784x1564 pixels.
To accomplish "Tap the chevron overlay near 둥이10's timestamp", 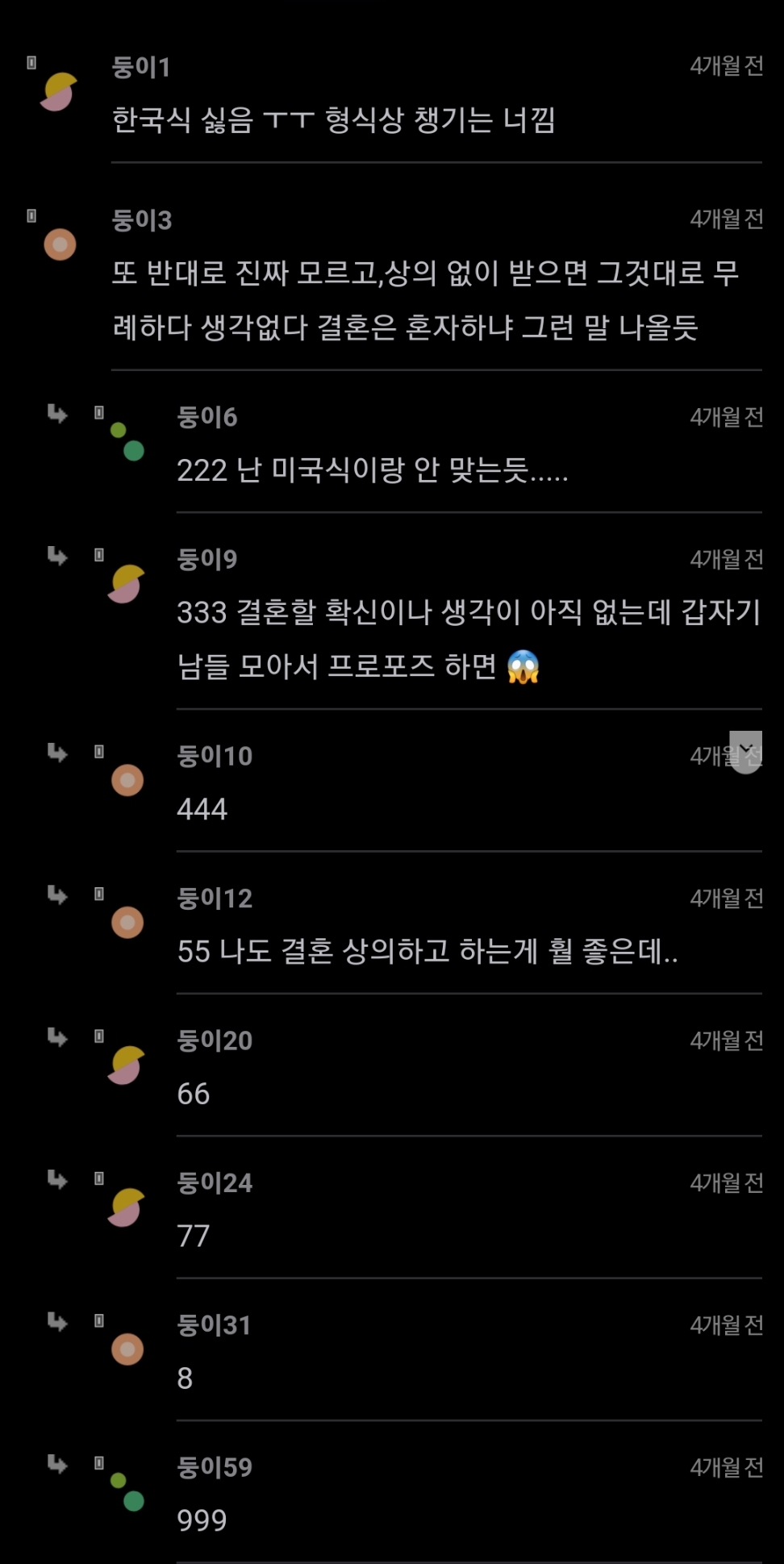I will pos(746,748).
